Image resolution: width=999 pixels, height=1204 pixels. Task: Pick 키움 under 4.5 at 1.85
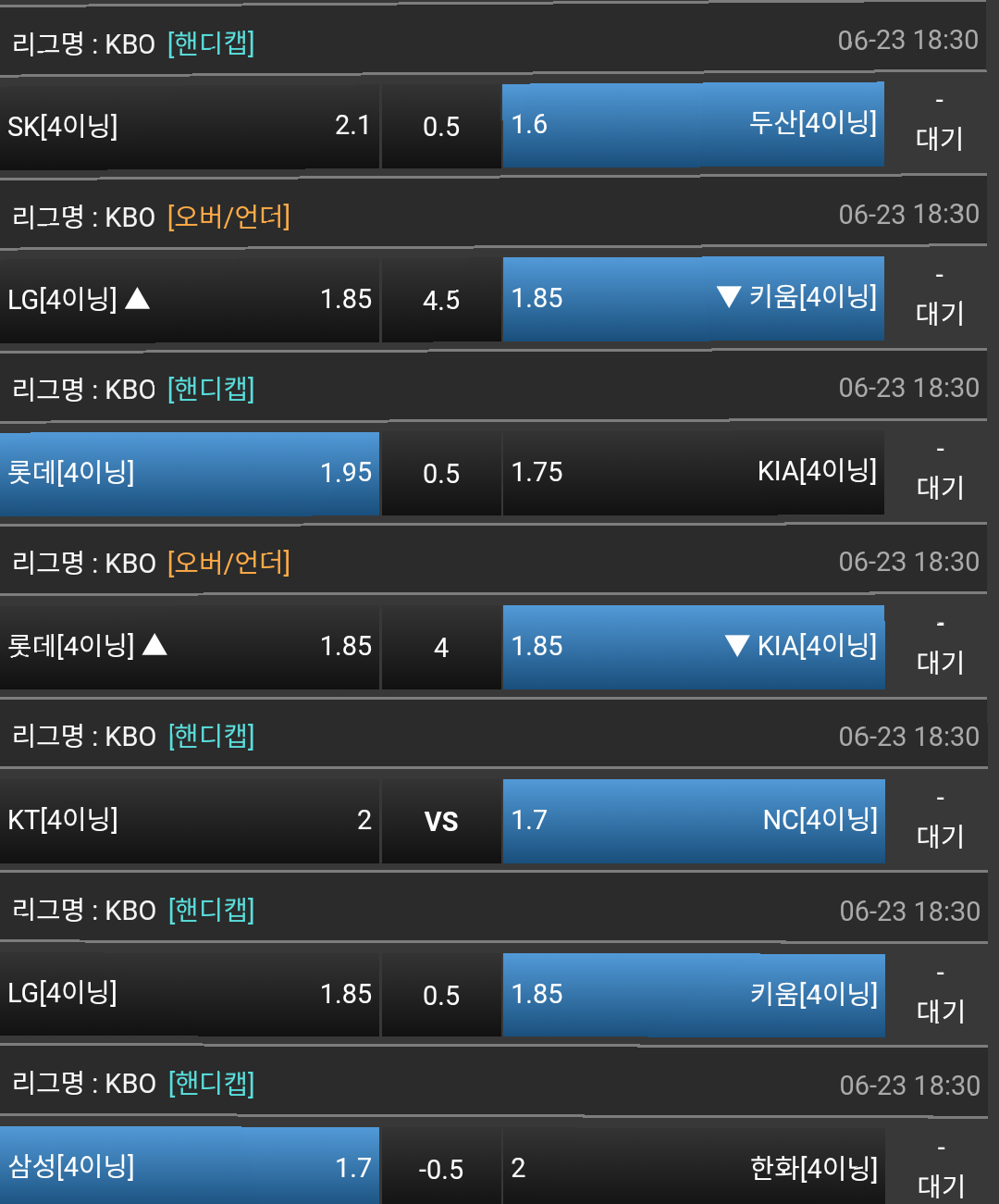tap(693, 299)
